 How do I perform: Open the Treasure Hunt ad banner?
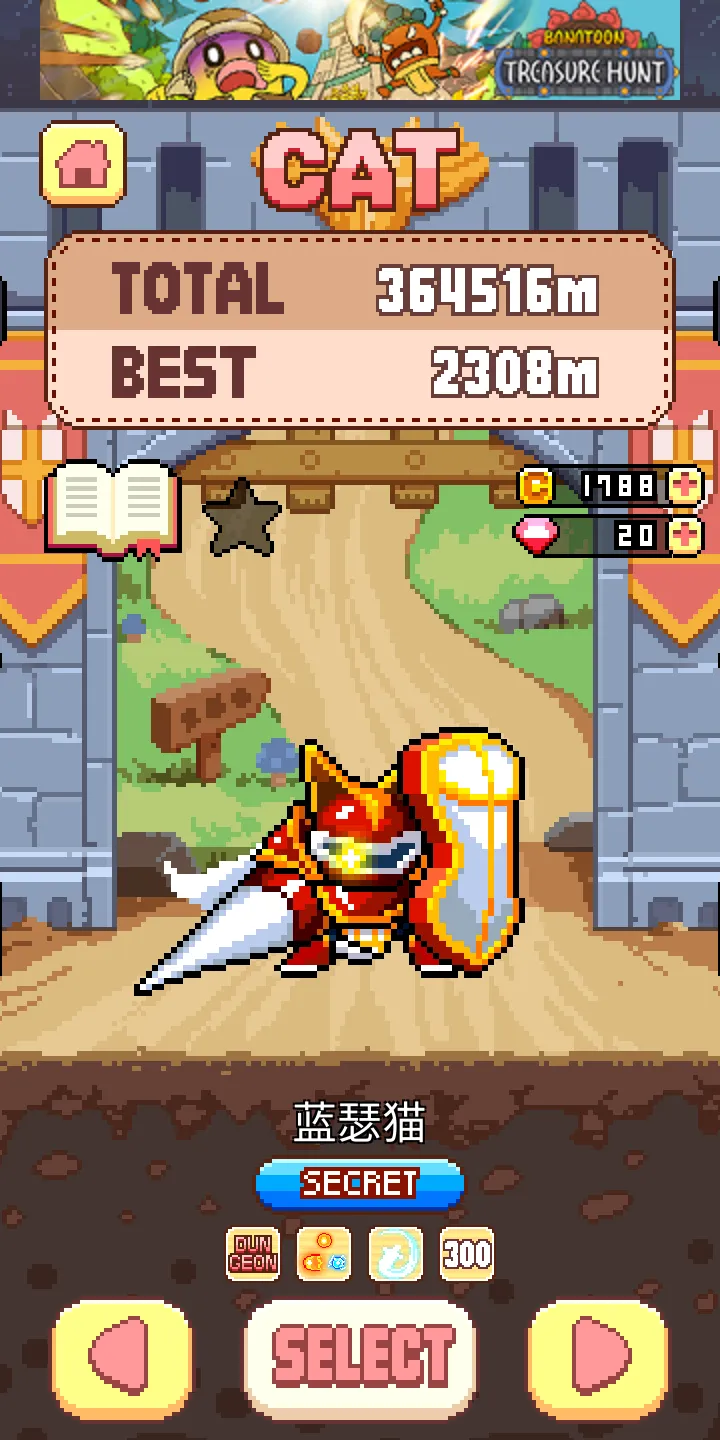[360, 50]
